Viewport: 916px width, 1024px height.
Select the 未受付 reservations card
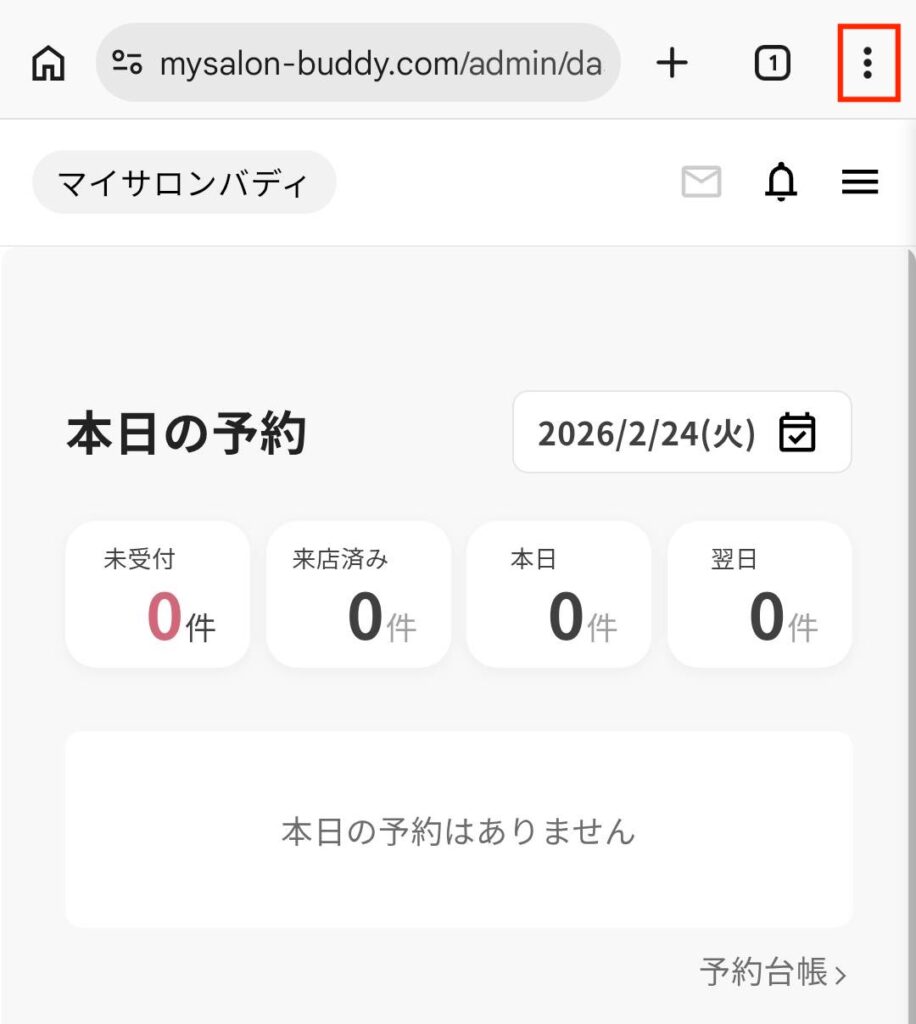pos(158,594)
